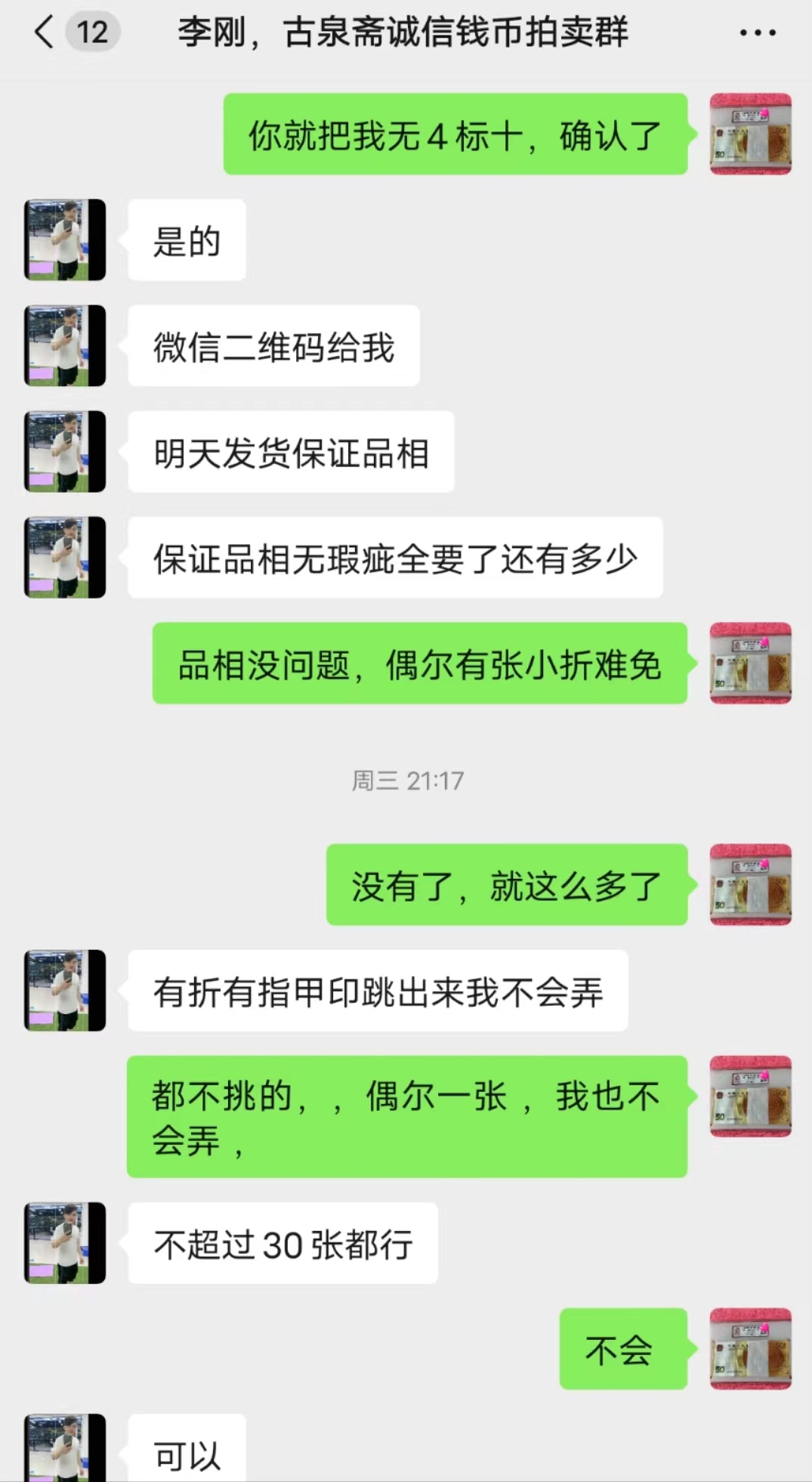Tap avatar next to "不超过 30 张都行"
812x1482 pixels.
pyautogui.click(x=65, y=1242)
